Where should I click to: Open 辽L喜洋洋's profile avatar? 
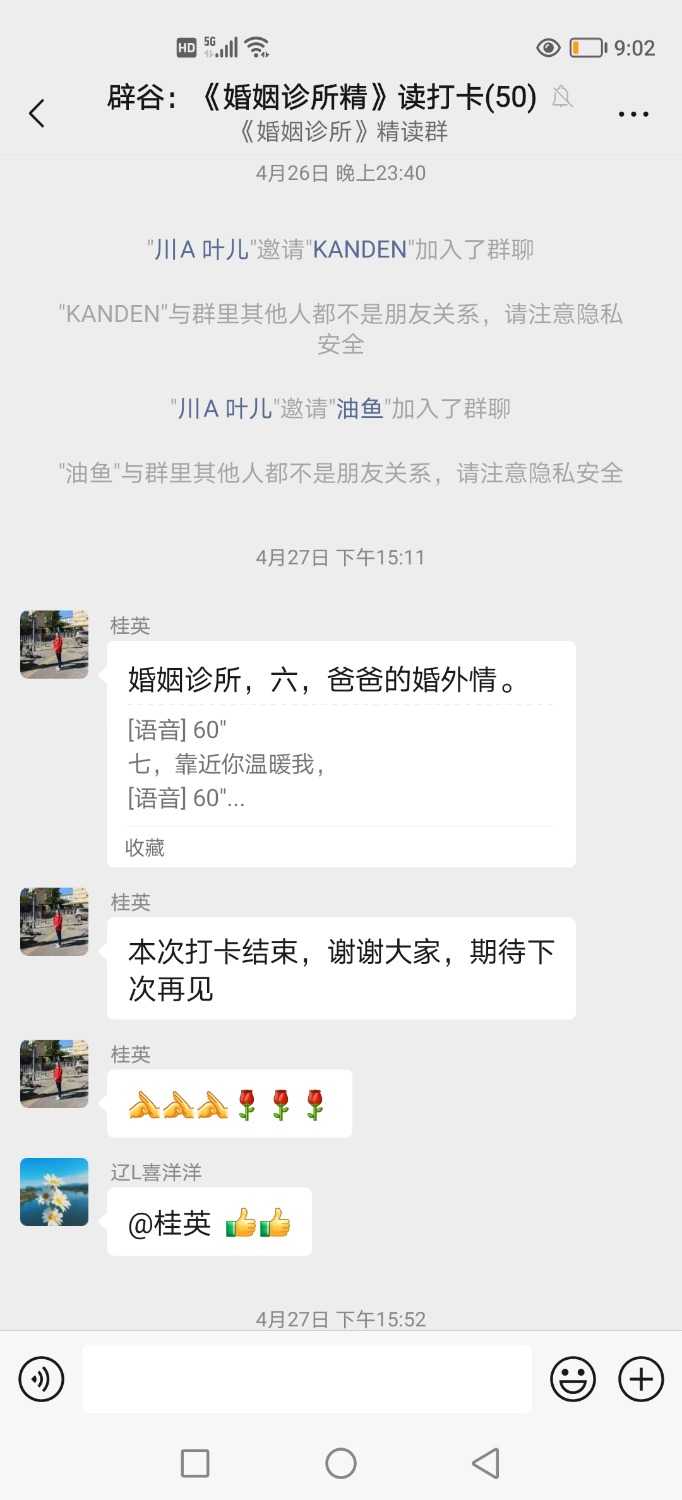(x=54, y=1192)
